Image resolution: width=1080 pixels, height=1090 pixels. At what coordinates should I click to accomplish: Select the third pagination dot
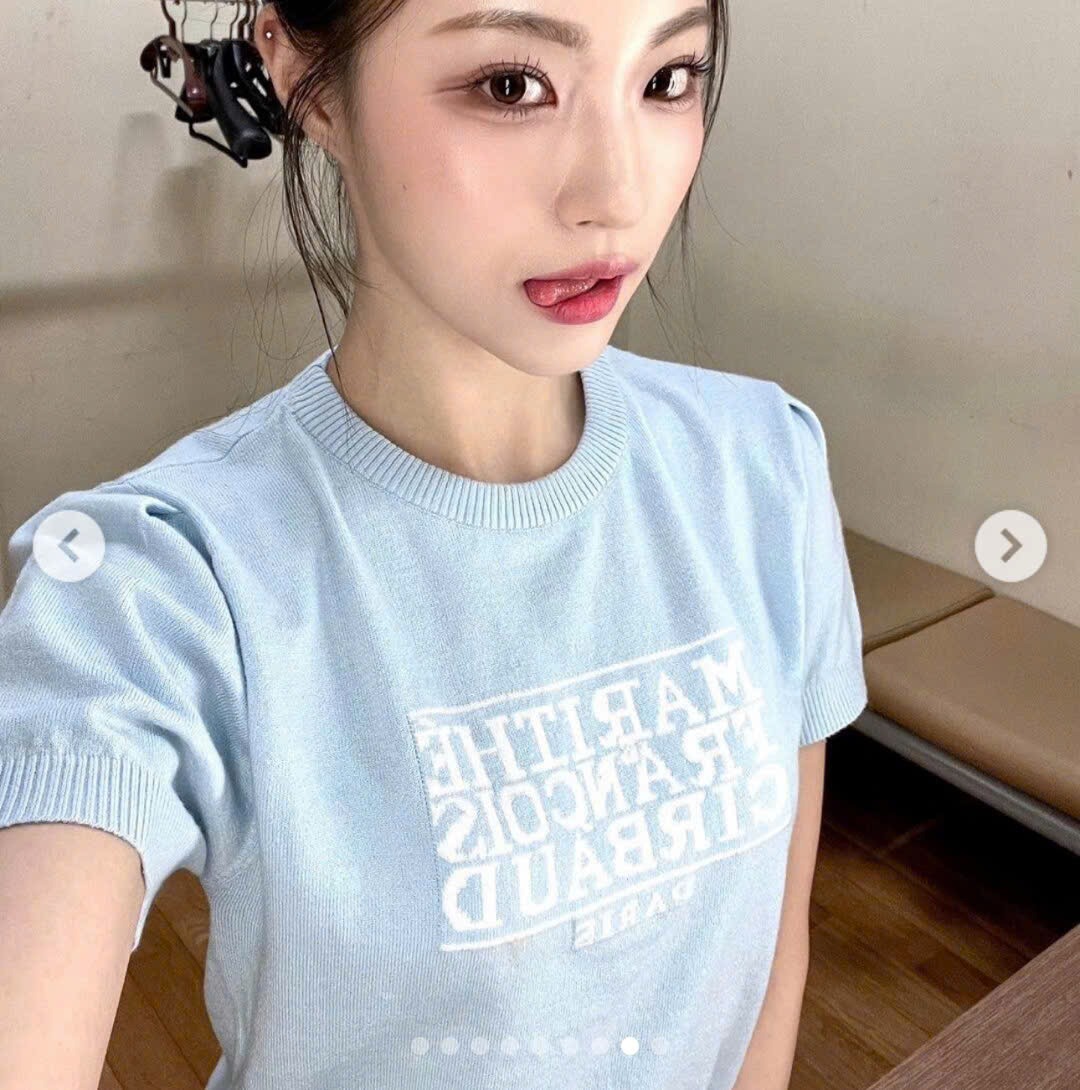click(x=479, y=1046)
